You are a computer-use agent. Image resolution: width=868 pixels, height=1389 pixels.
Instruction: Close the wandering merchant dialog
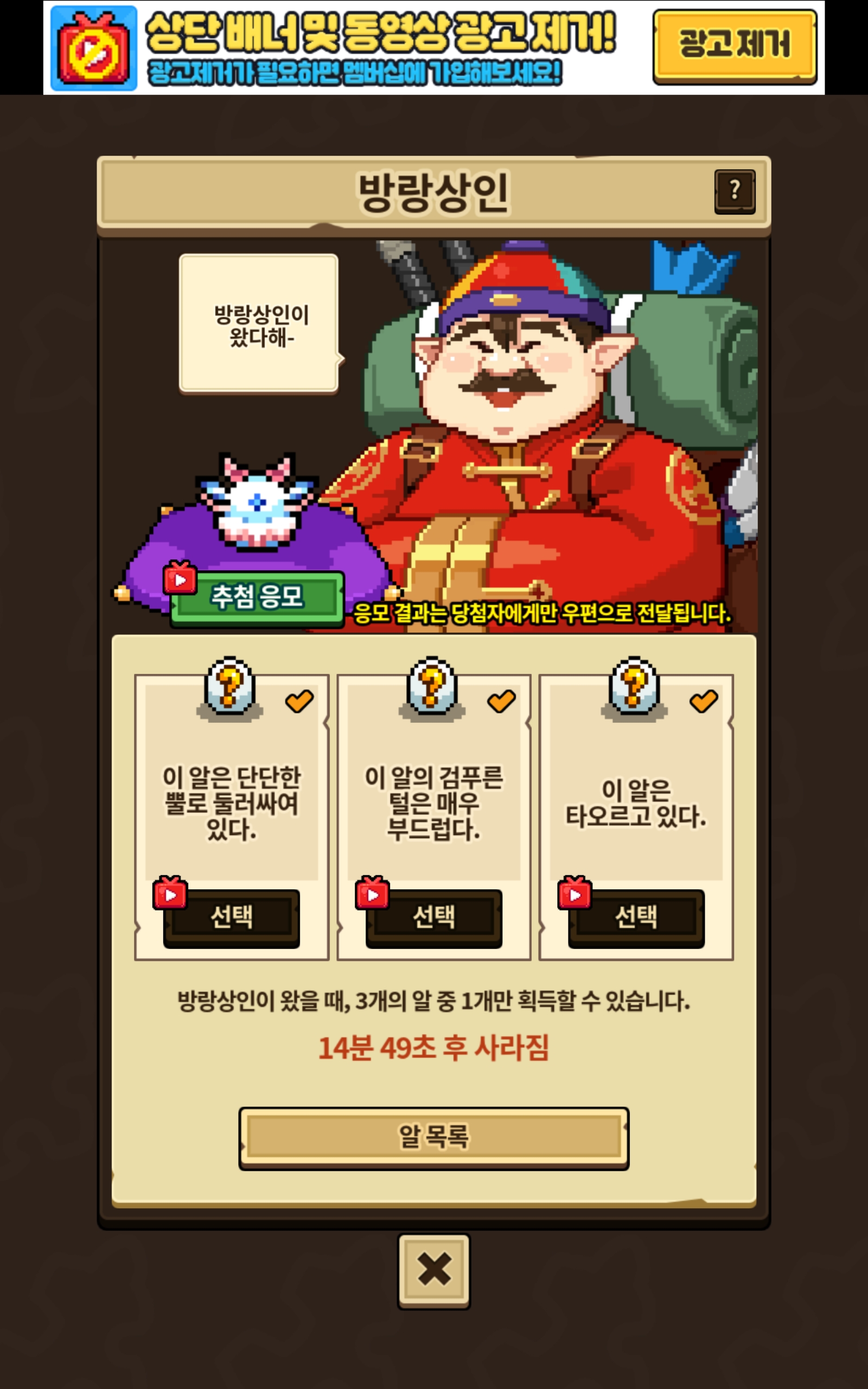tap(434, 1270)
